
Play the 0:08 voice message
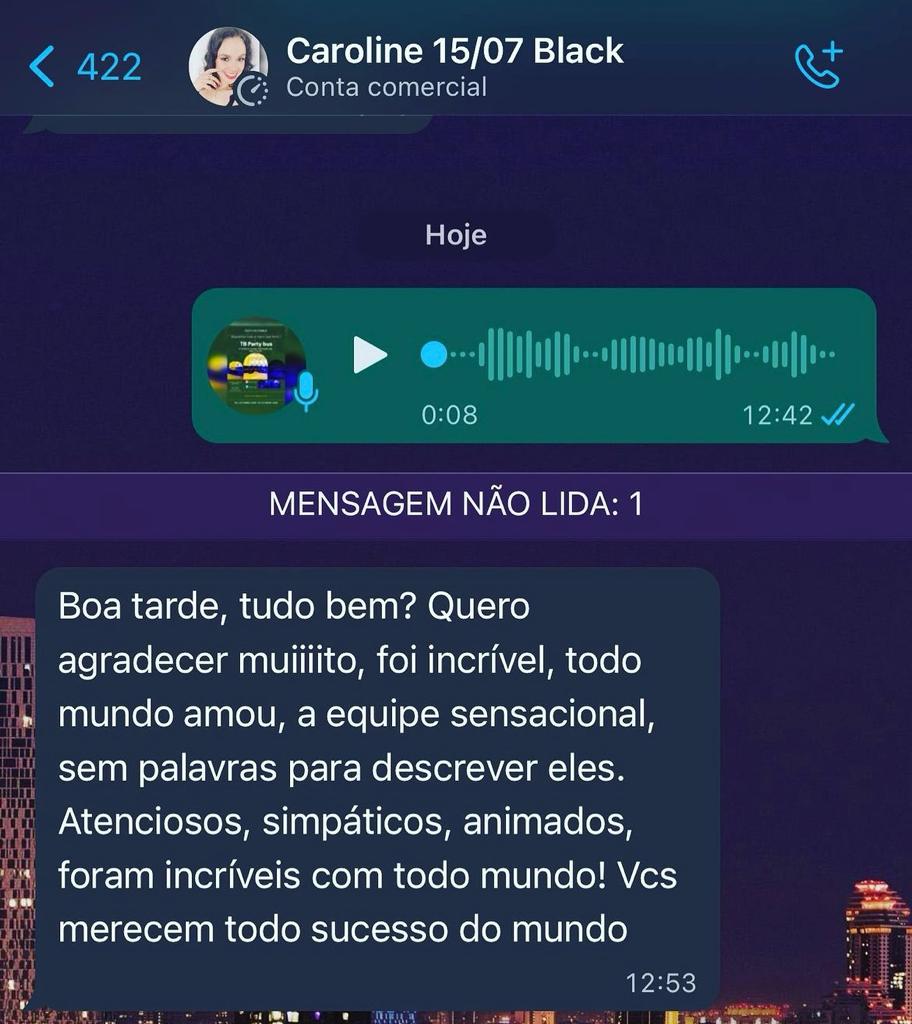370,354
